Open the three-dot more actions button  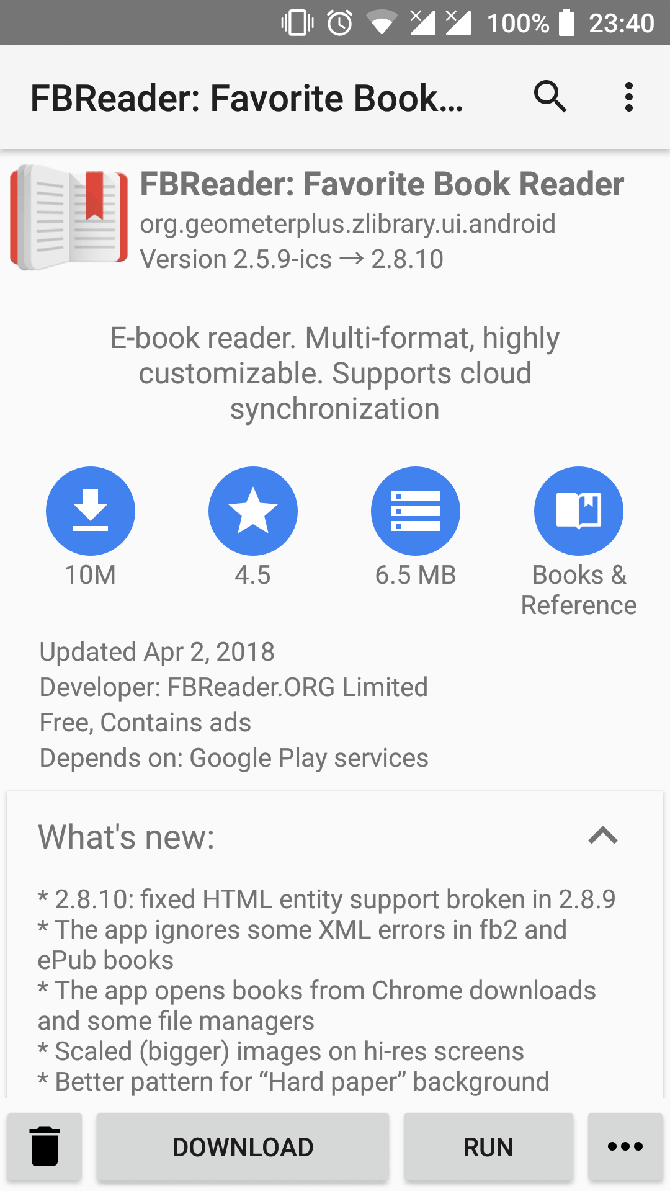coord(625,1146)
